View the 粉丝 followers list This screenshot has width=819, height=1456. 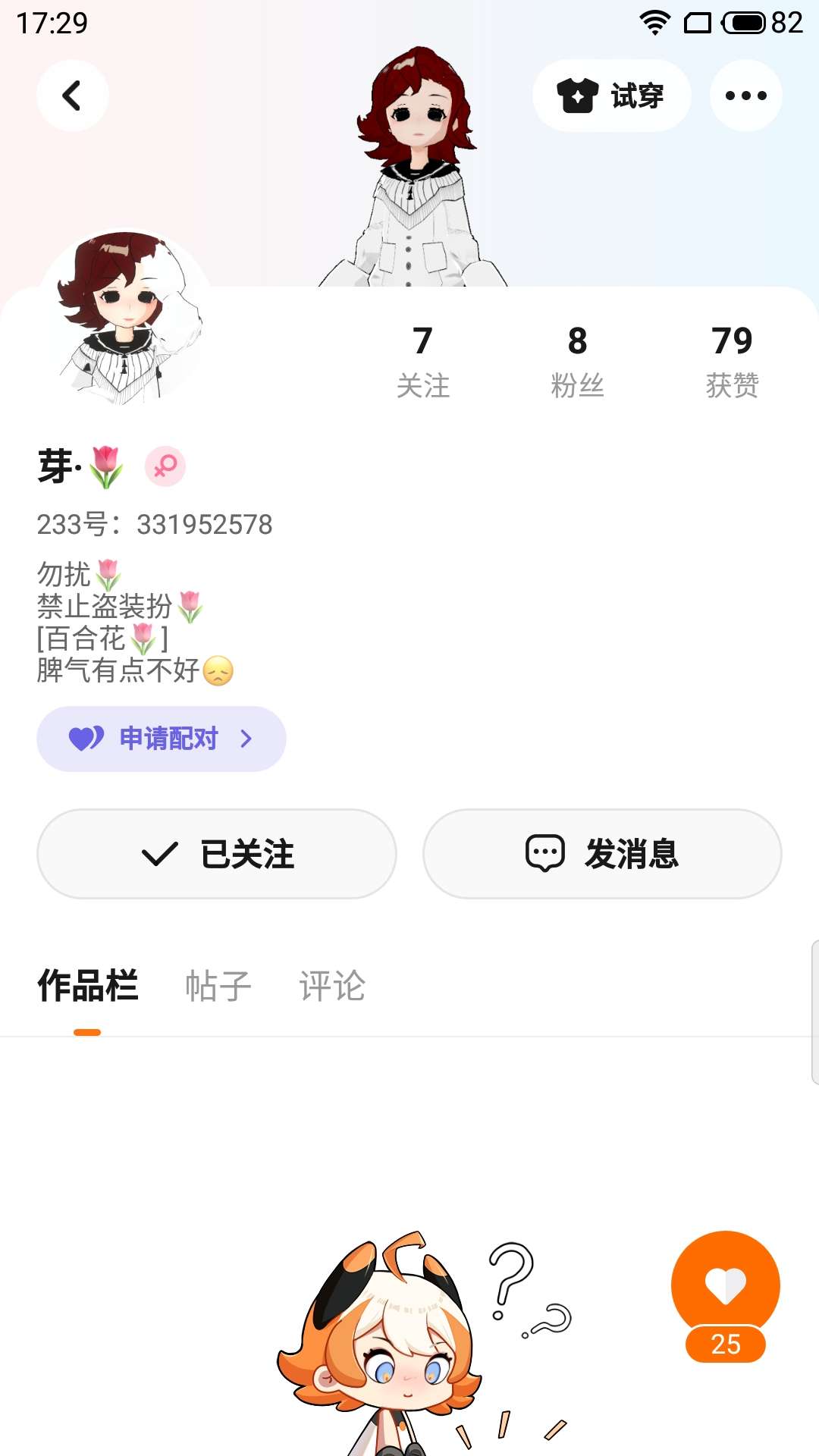[x=577, y=361]
